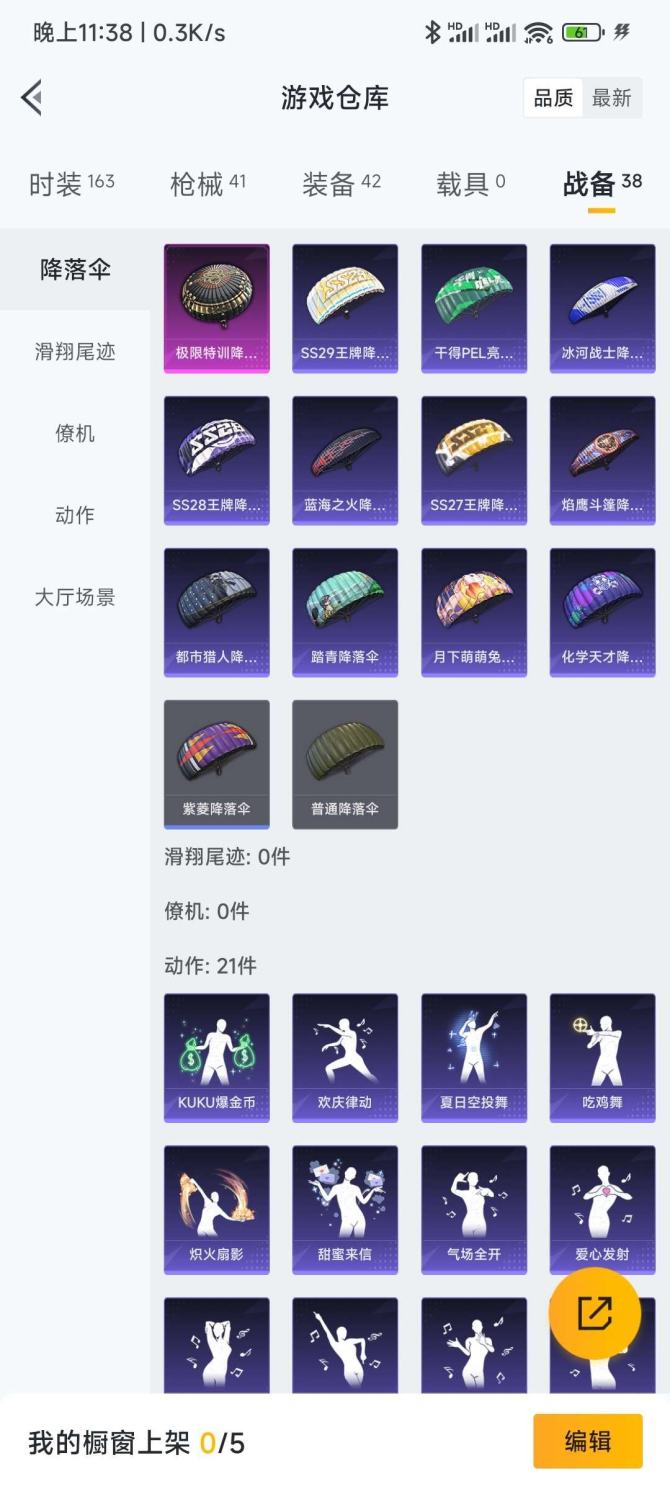Screen dimensions: 670x1489
Task: Sort items by 最新
Action: (x=611, y=98)
